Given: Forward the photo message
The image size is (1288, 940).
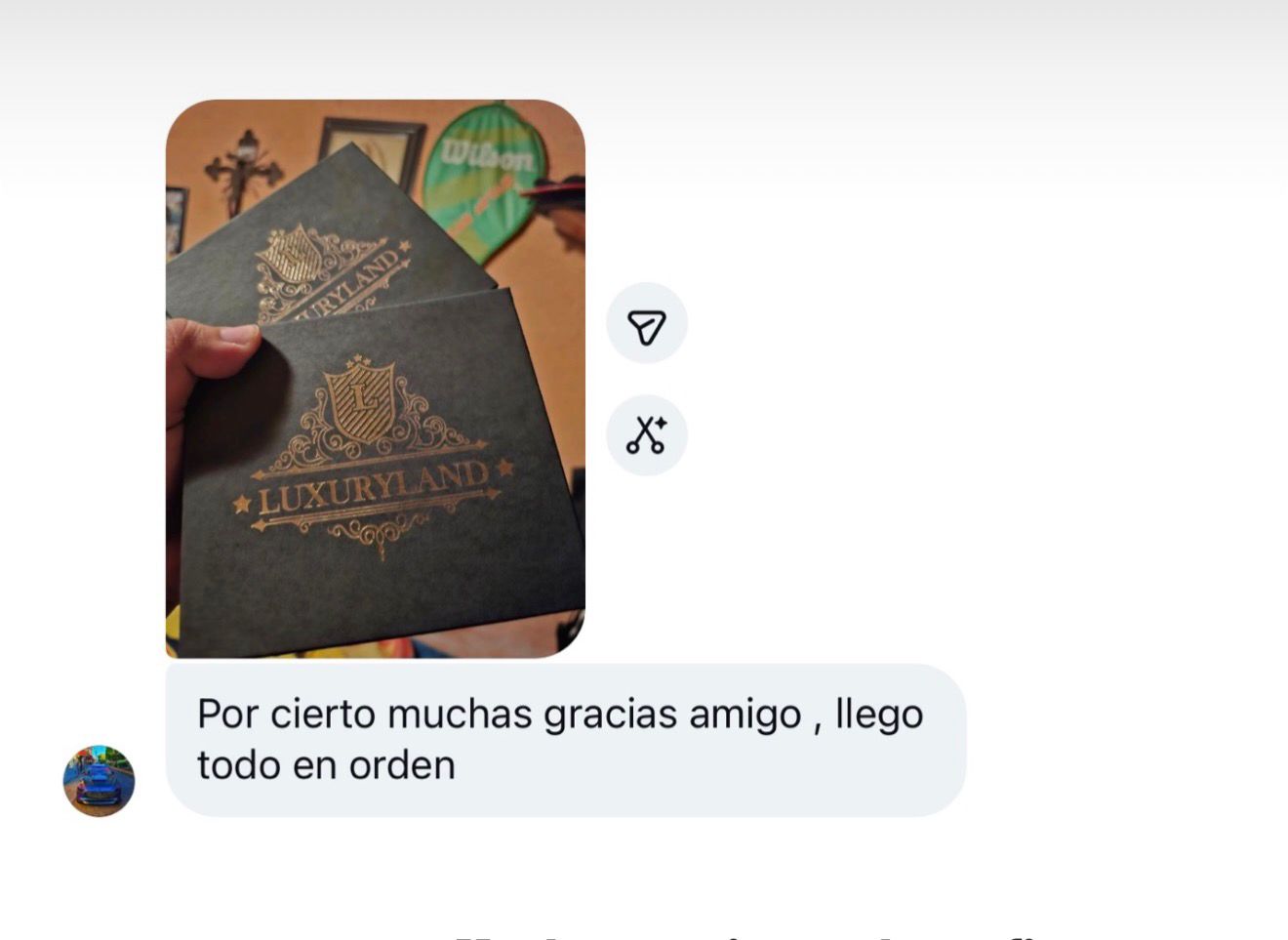Looking at the screenshot, I should (x=647, y=324).
